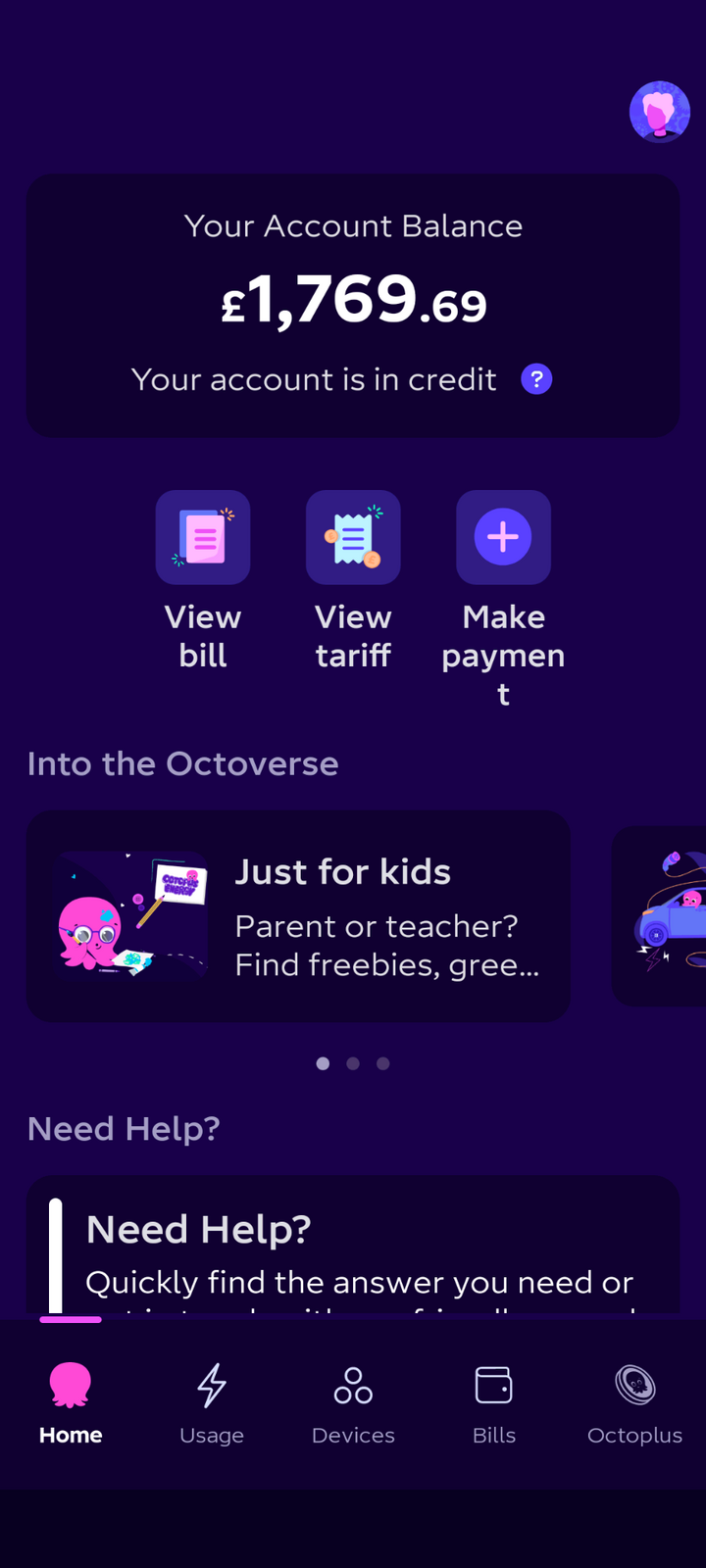The image size is (706, 1568).
Task: Select the View tariff receipt icon
Action: (353, 537)
